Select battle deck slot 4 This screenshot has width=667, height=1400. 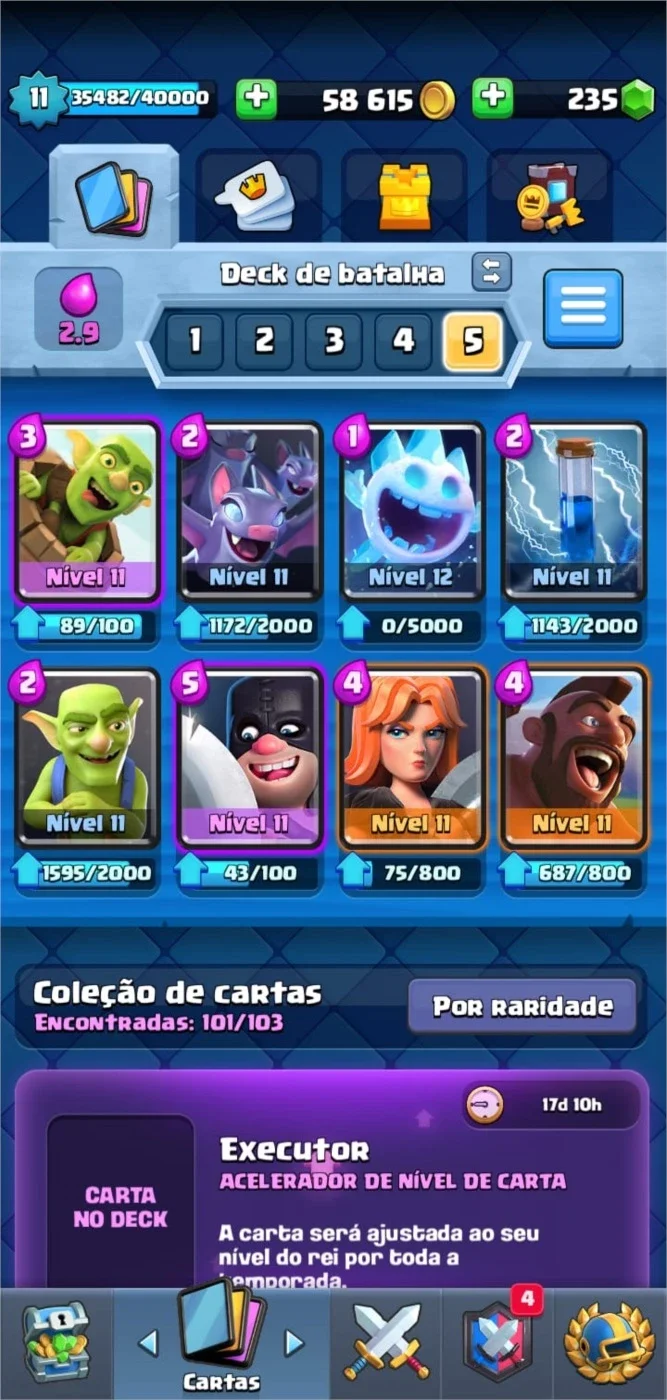[x=403, y=342]
